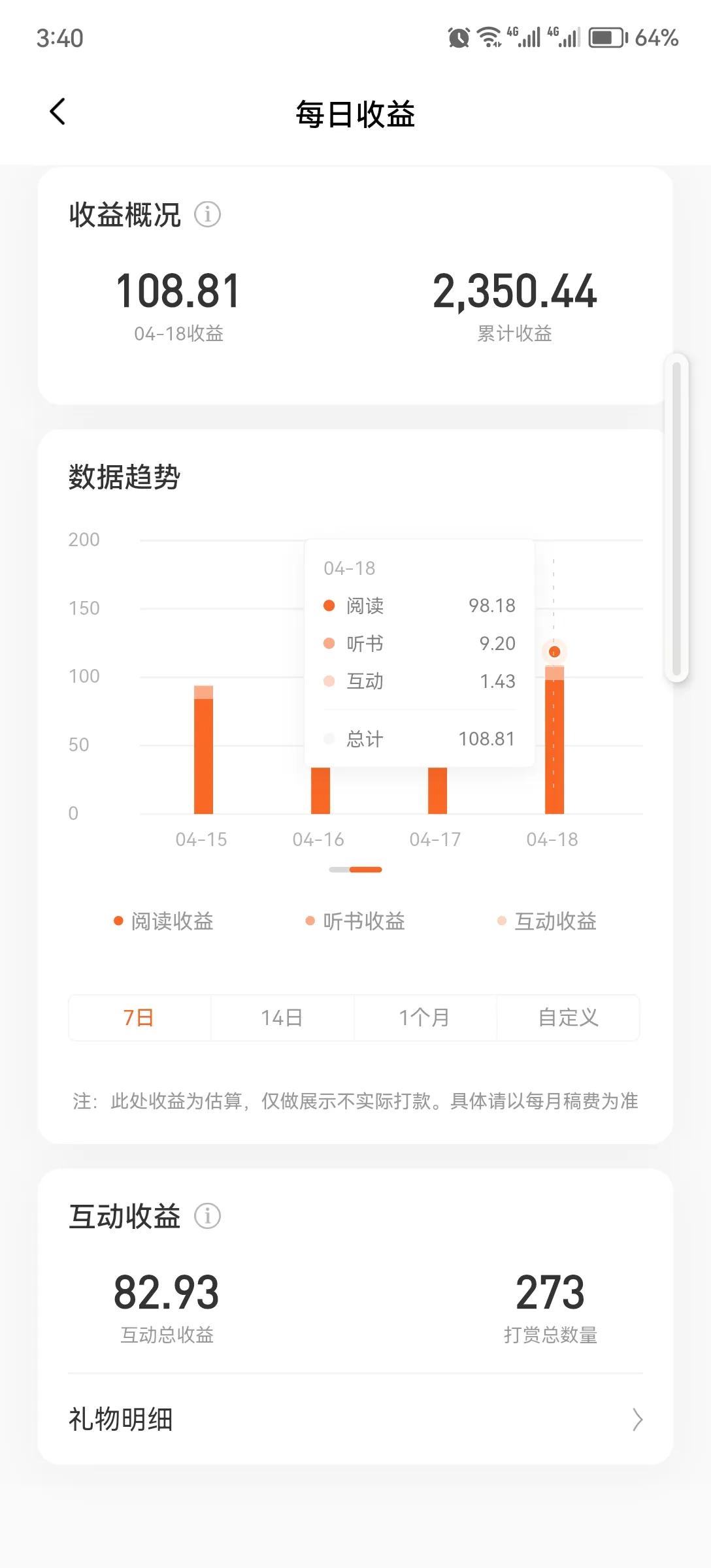The height and width of the screenshot is (1568, 711).
Task: Select the 每日收益 page title
Action: 355,112
